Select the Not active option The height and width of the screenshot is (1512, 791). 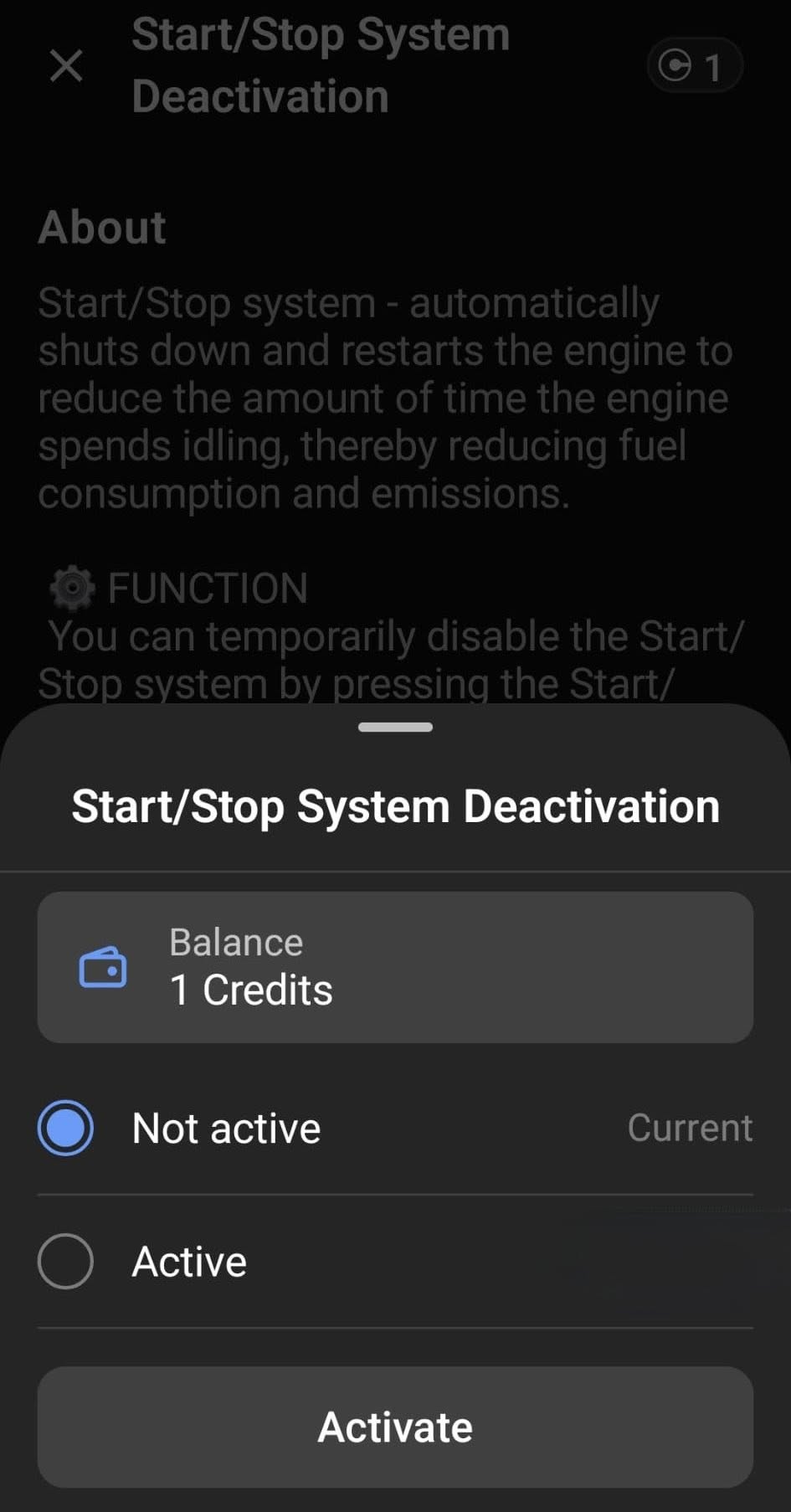[65, 1127]
